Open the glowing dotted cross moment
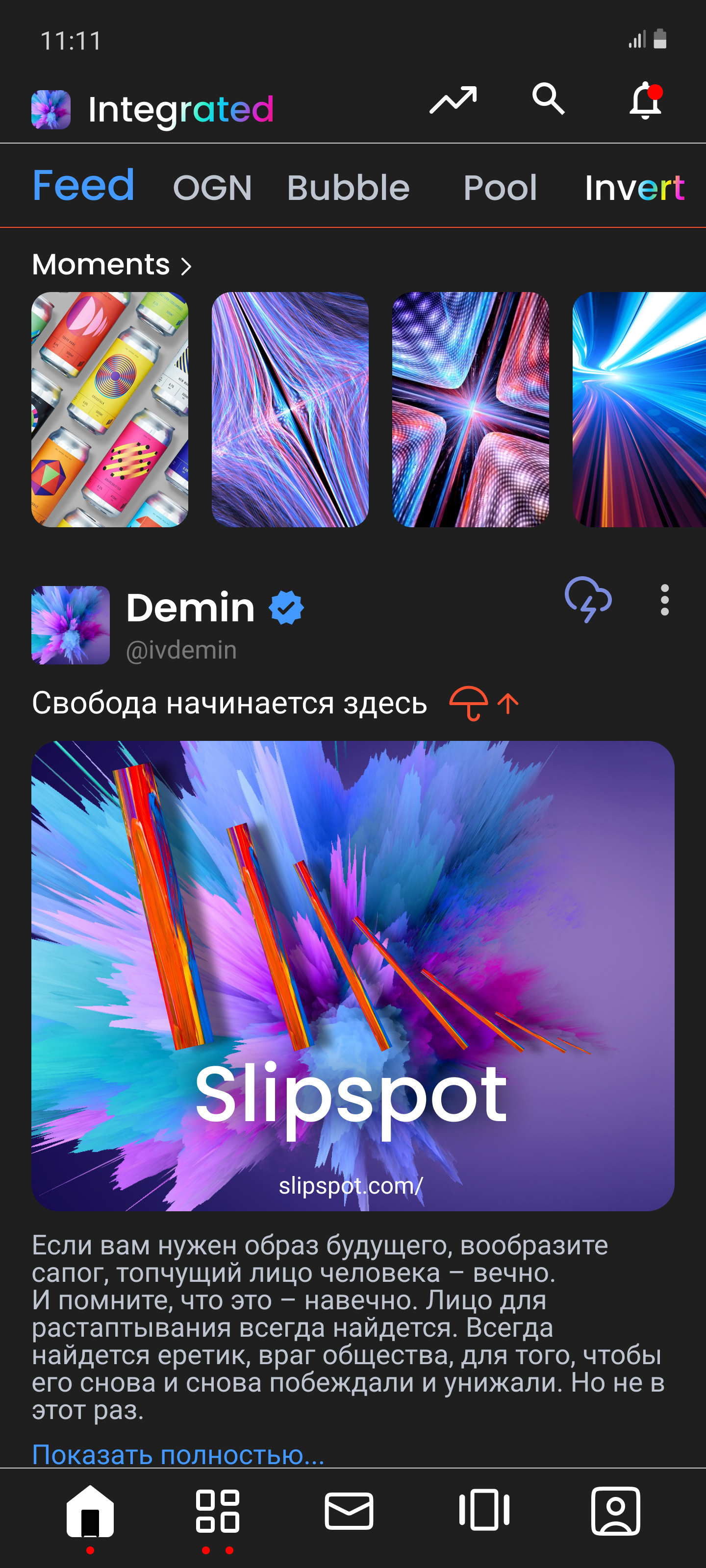Image resolution: width=706 pixels, height=1568 pixels. tap(470, 409)
